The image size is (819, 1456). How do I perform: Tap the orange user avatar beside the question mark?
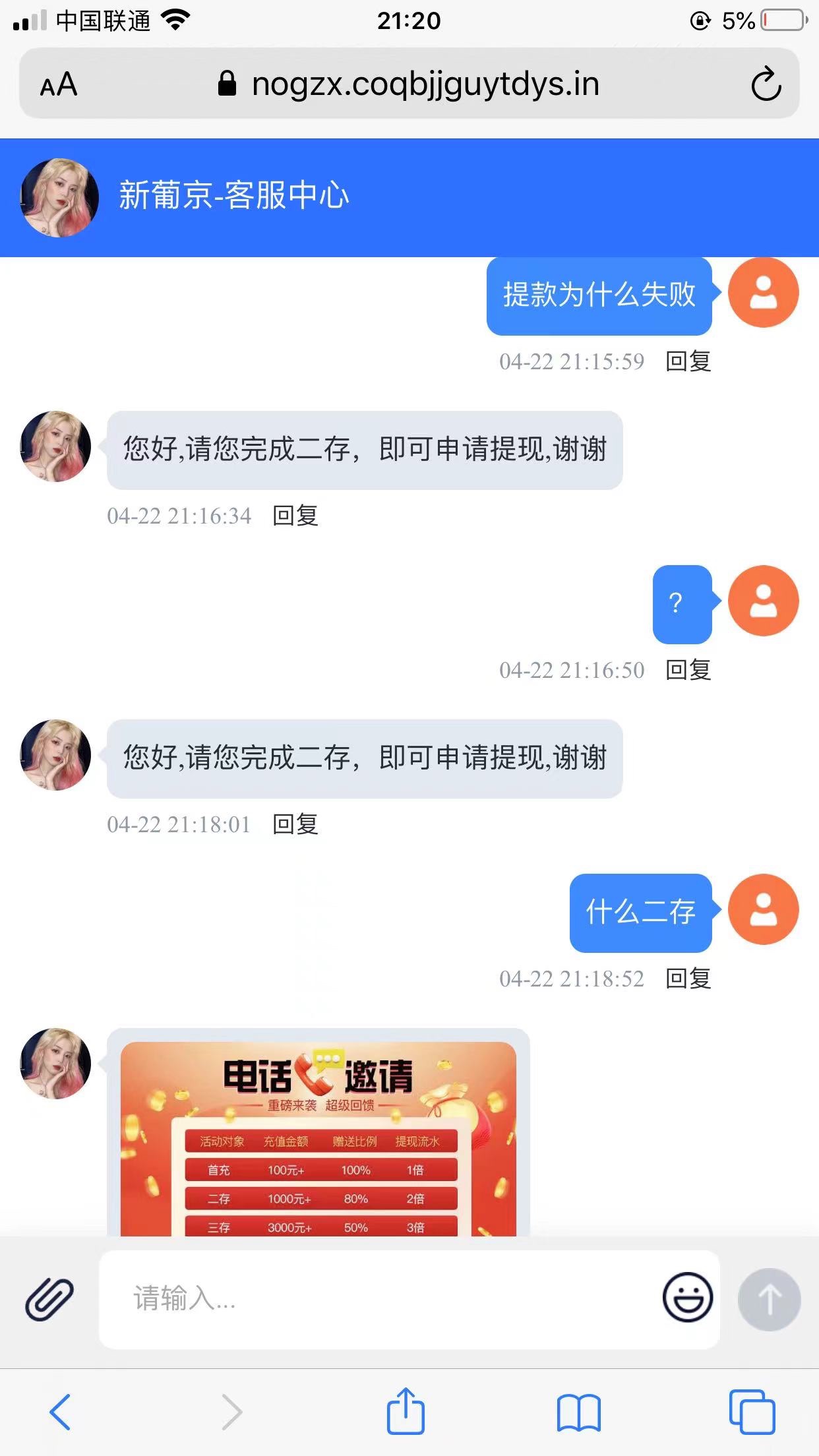tap(763, 601)
